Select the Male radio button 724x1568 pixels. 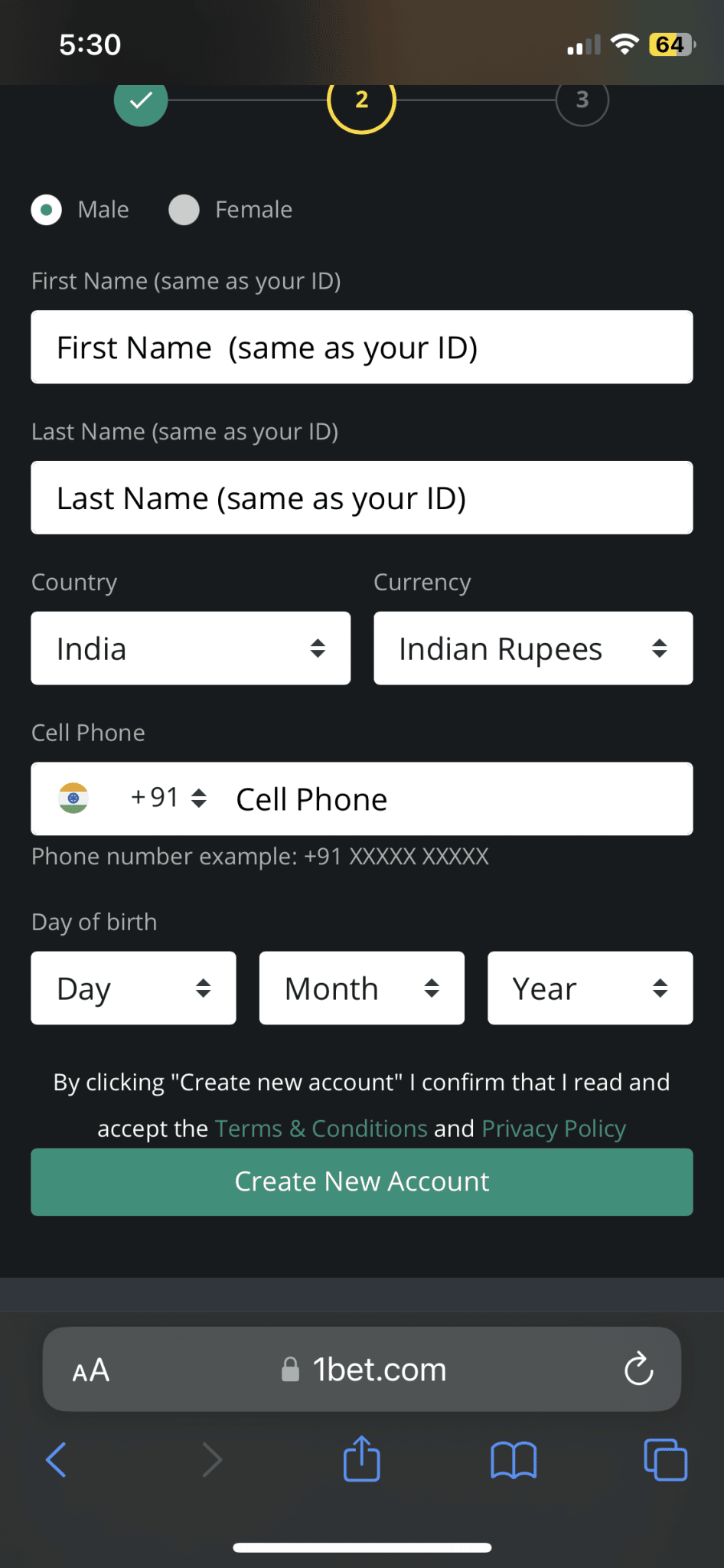[47, 210]
